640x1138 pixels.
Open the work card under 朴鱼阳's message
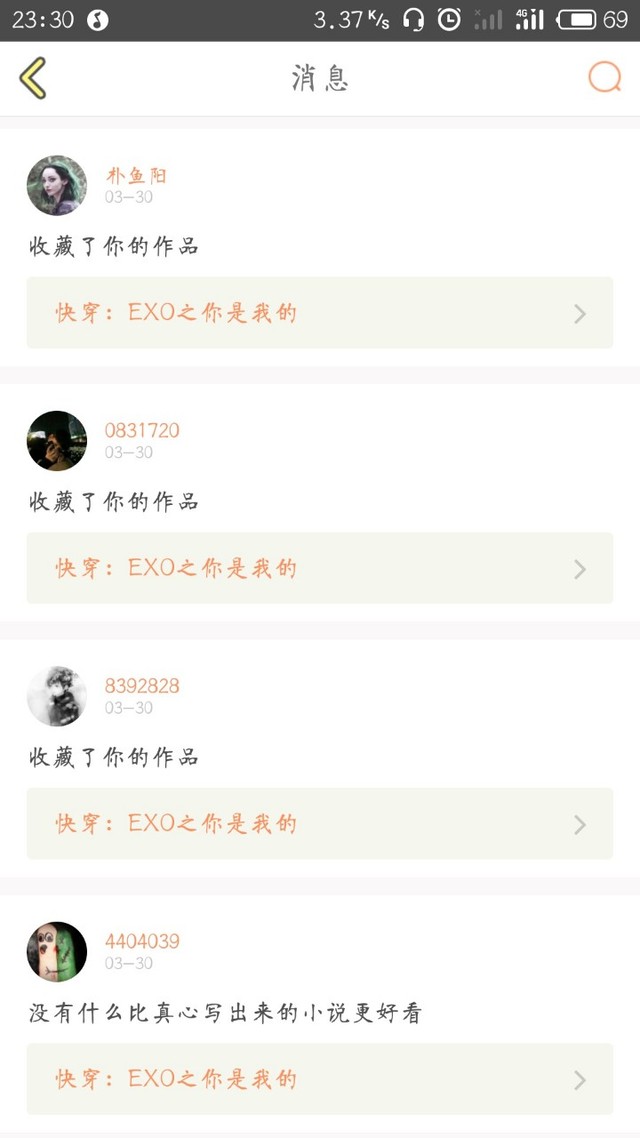pyautogui.click(x=320, y=313)
